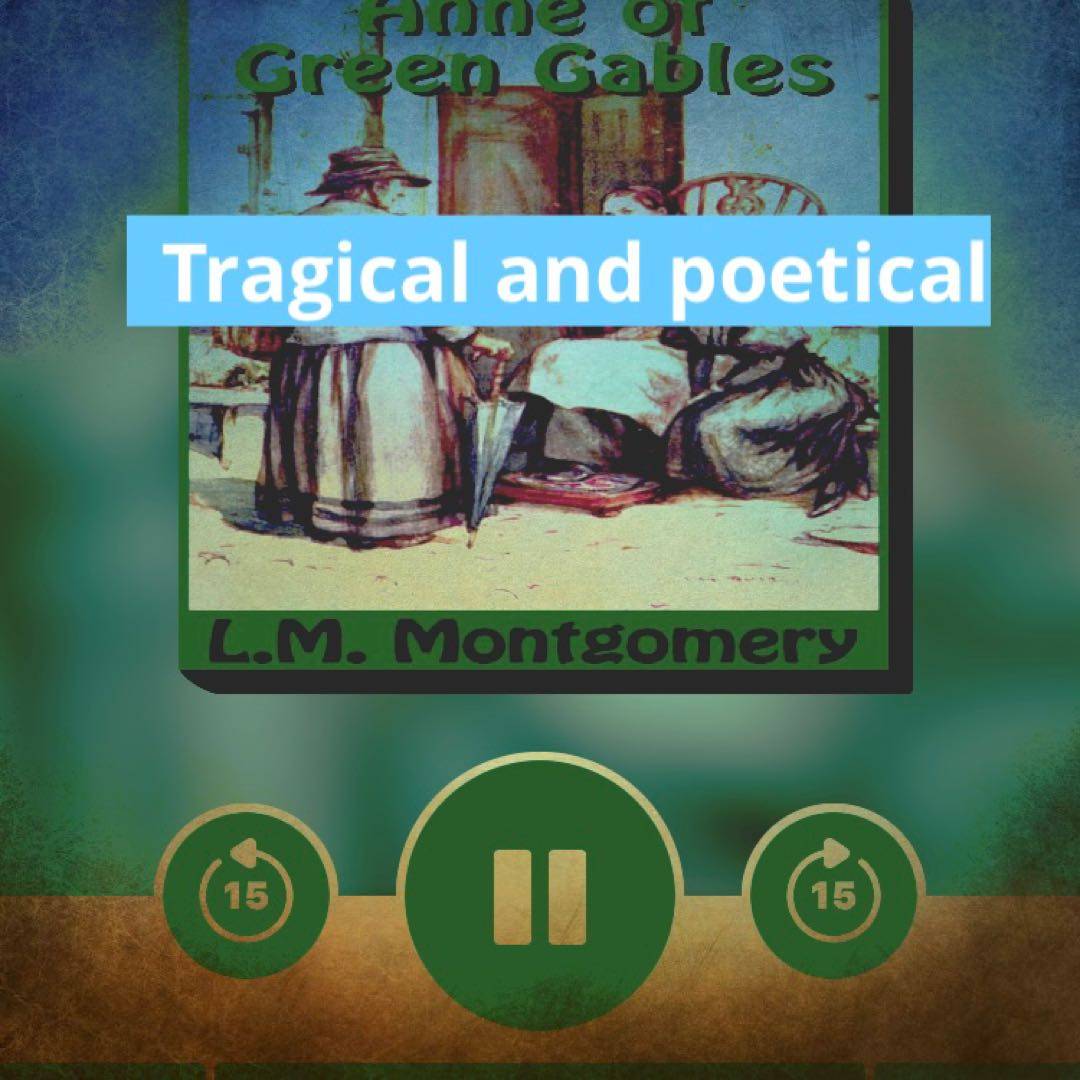Skip forward 15 seconds

(x=833, y=893)
